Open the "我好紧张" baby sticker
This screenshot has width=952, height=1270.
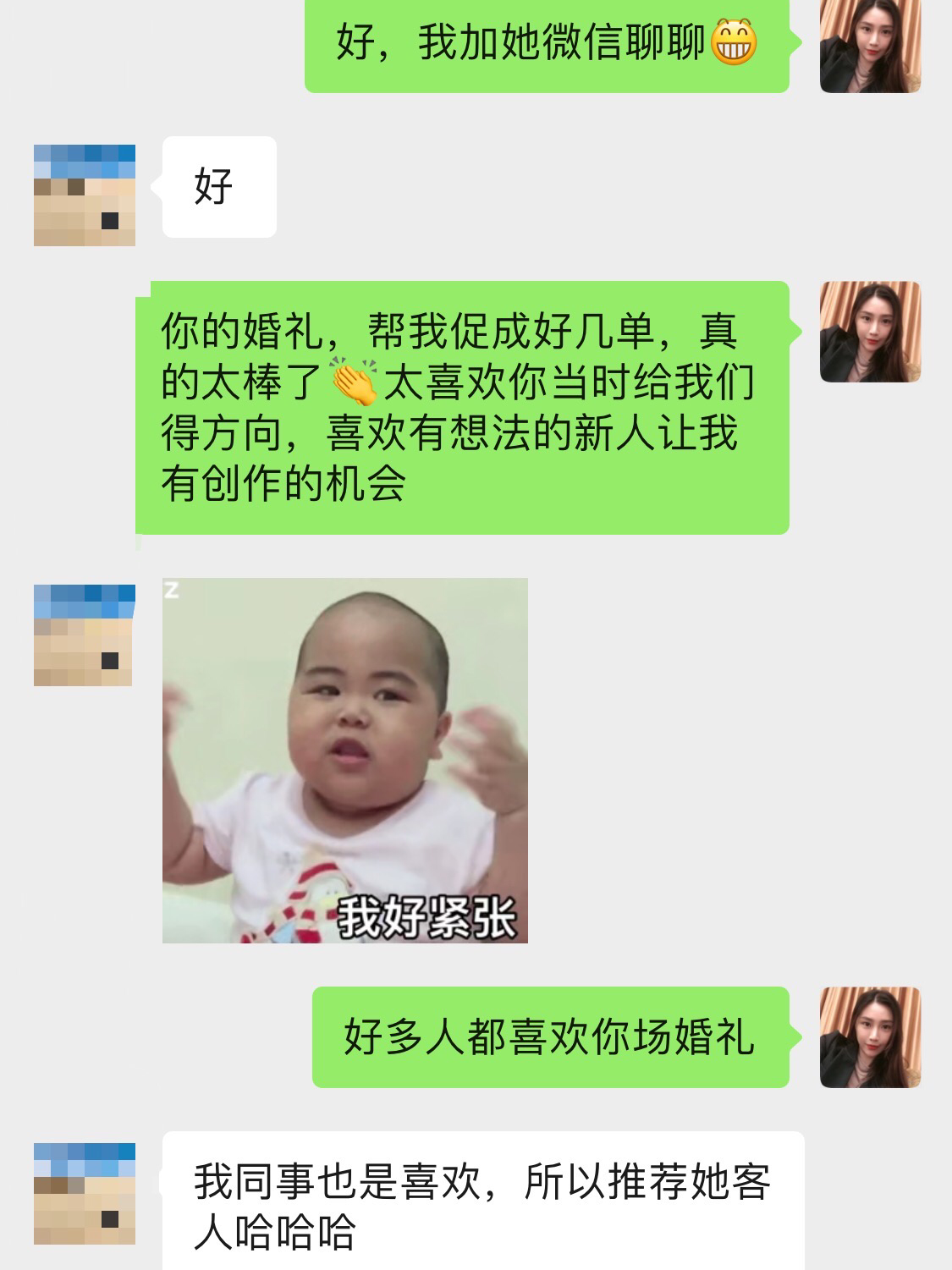(x=345, y=760)
